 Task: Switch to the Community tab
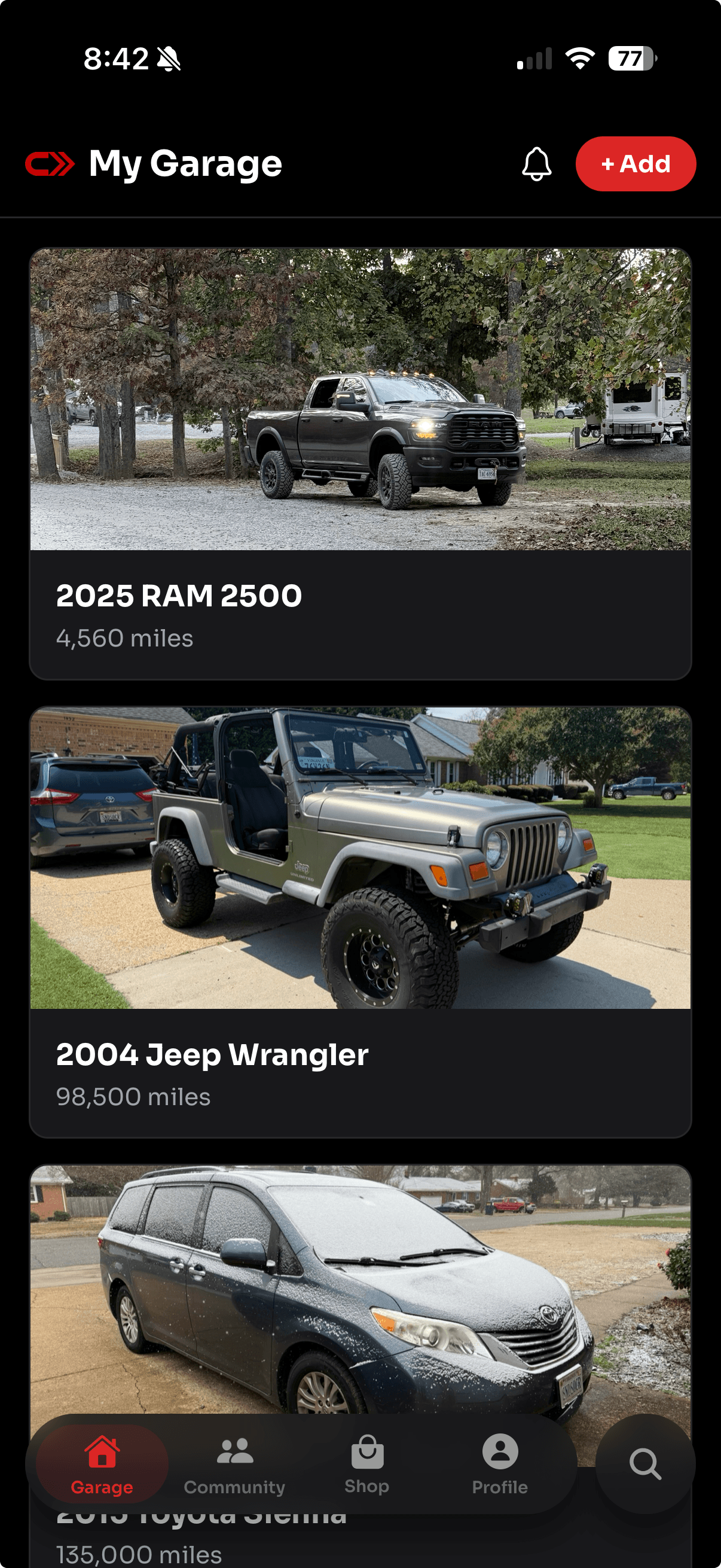[x=234, y=1468]
